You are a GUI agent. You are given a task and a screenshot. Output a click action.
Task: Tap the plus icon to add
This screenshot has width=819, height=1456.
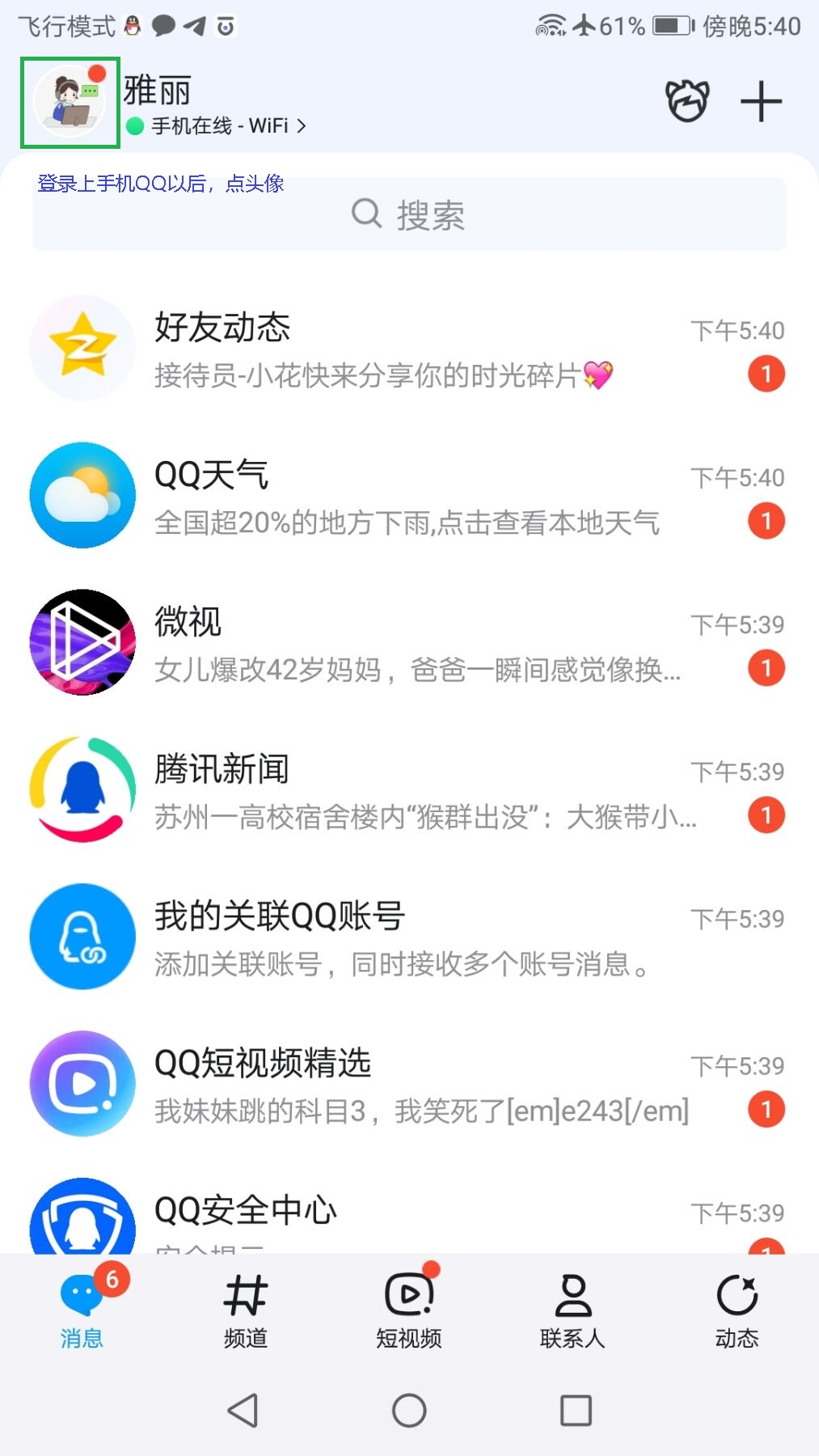pyautogui.click(x=761, y=102)
